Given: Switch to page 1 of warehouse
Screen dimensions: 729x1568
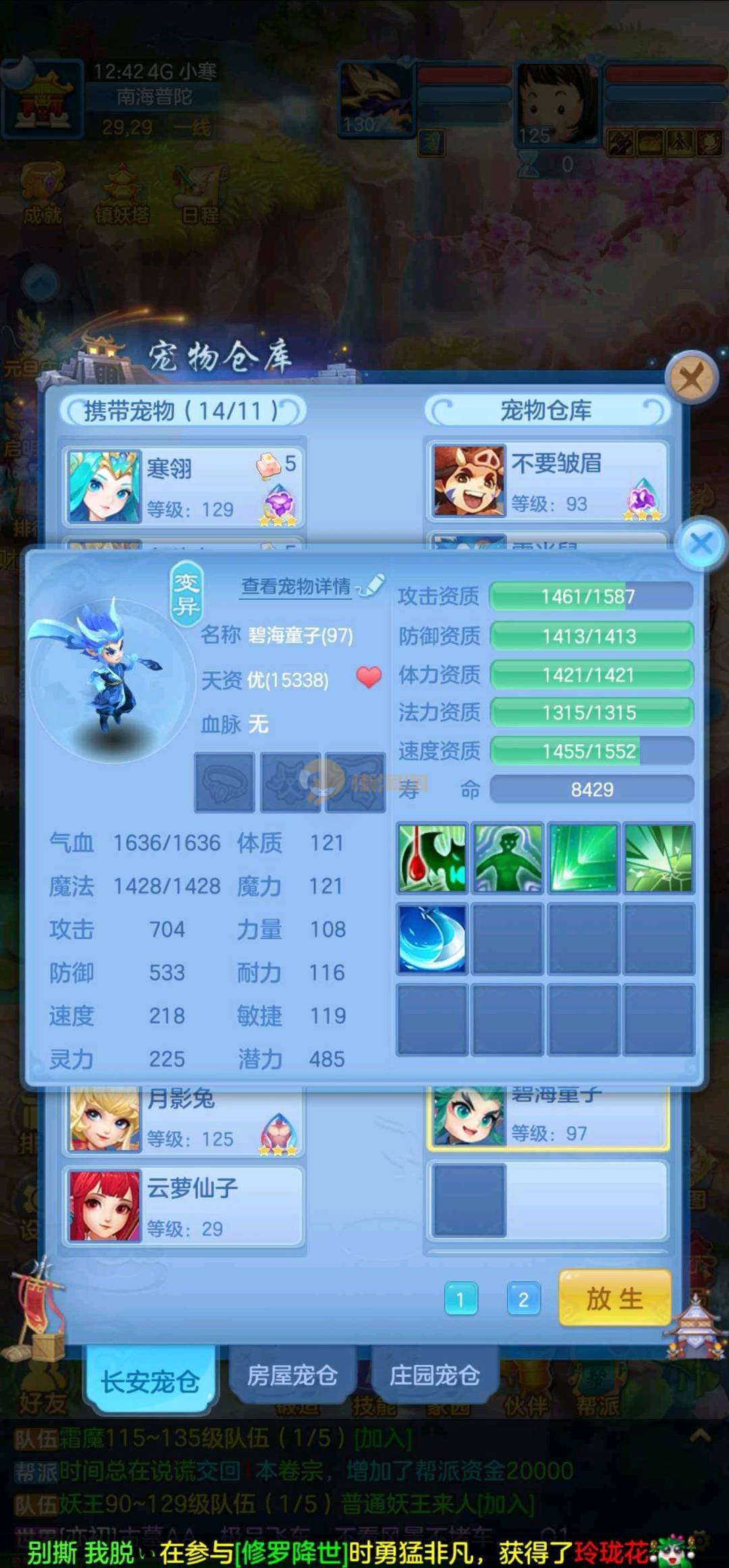Looking at the screenshot, I should pyautogui.click(x=461, y=1299).
